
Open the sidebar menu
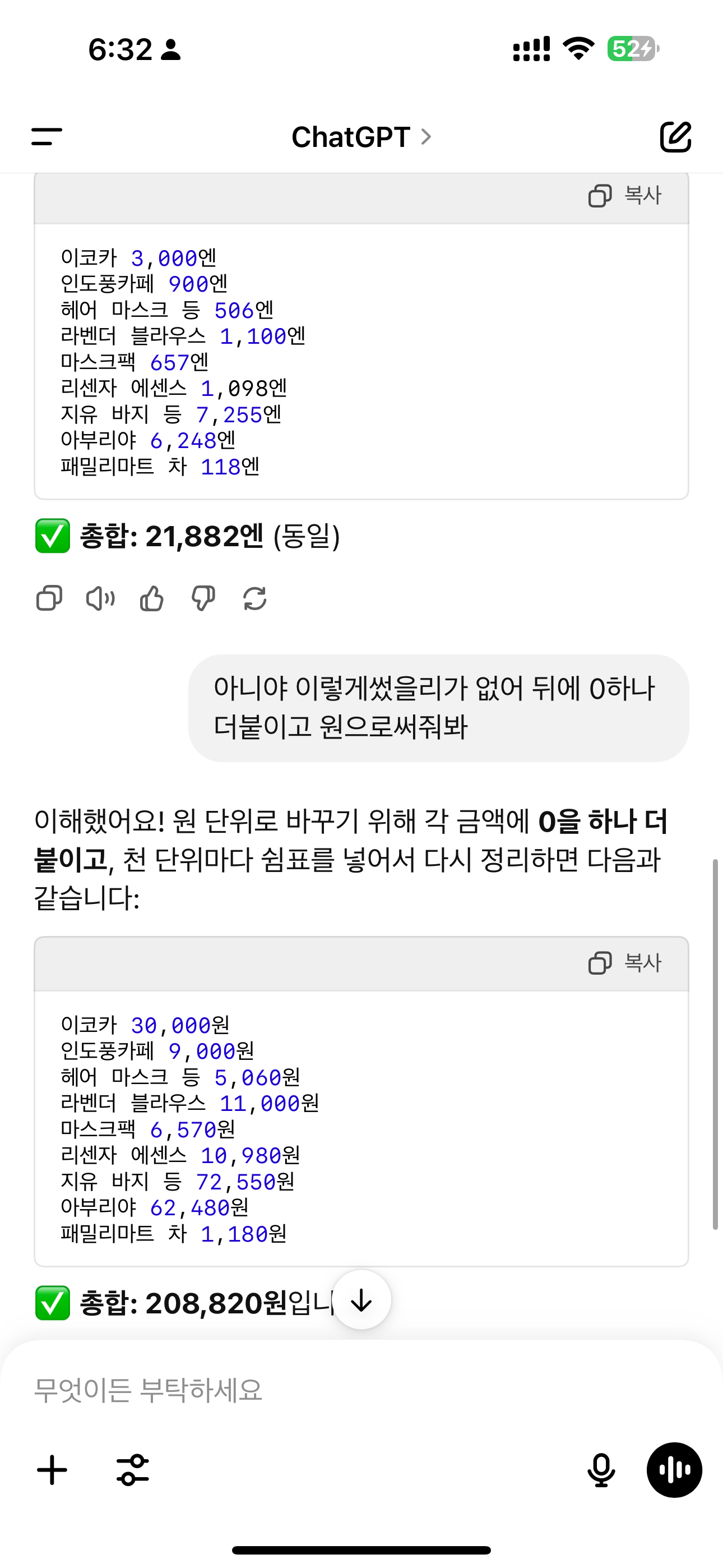tap(47, 136)
